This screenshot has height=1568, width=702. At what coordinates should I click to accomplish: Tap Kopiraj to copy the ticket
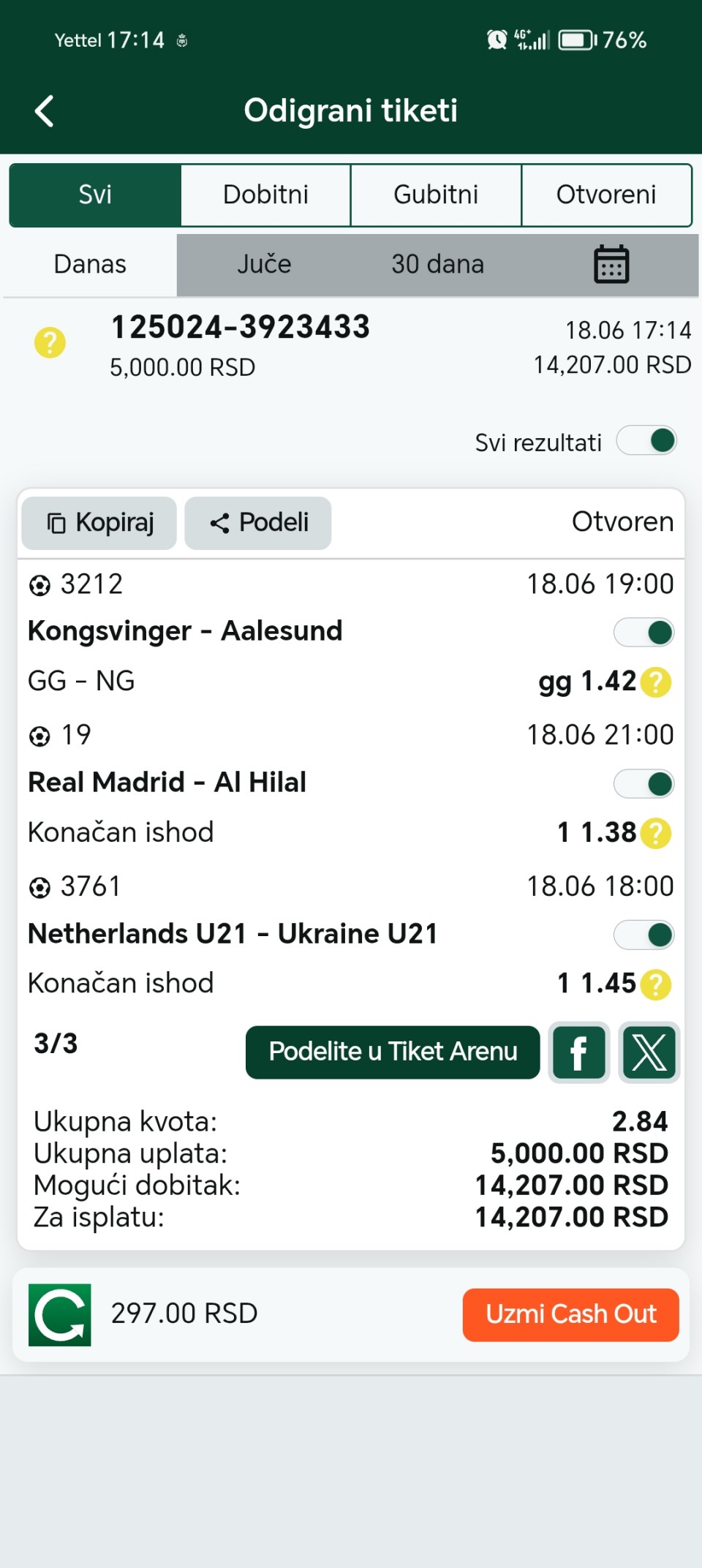click(99, 523)
